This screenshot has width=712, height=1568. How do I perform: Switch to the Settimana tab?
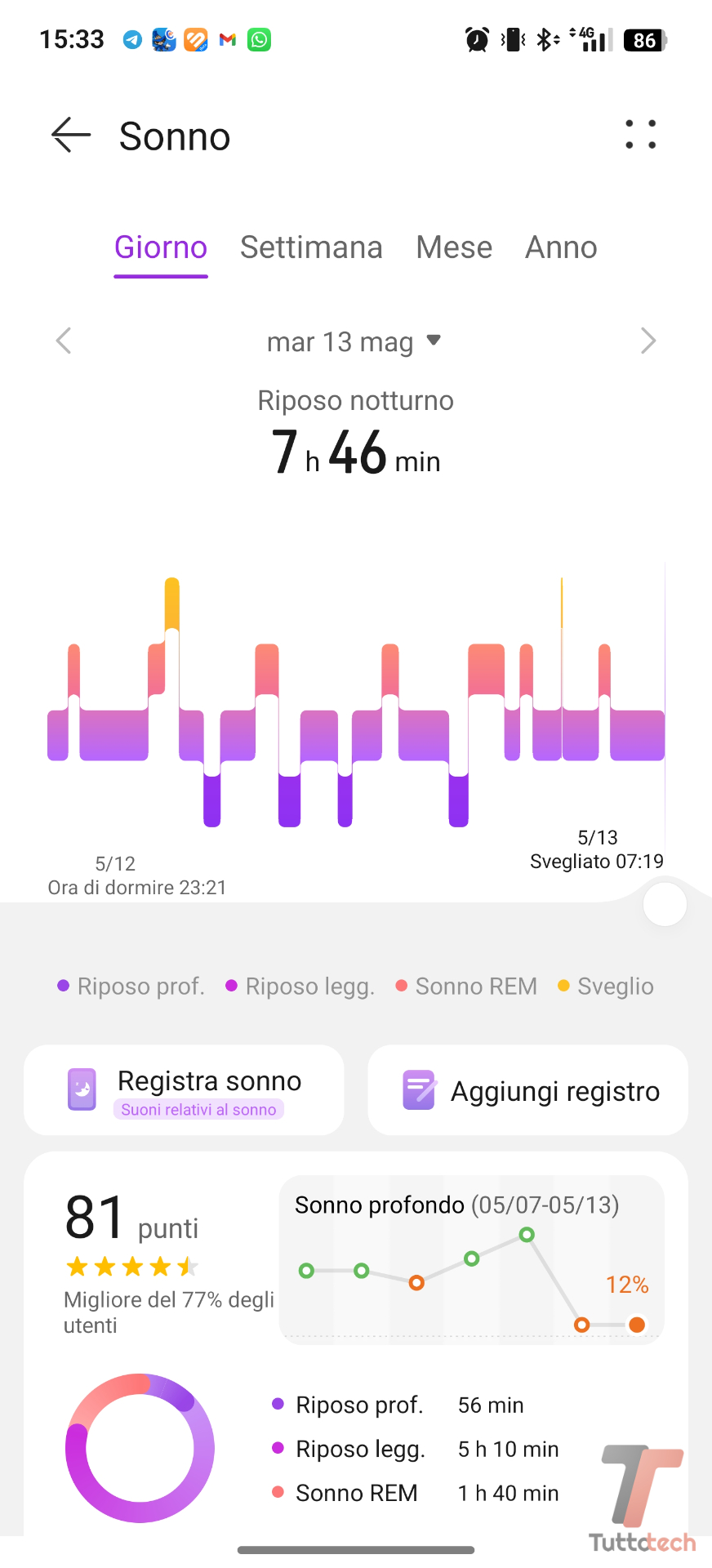point(311,247)
